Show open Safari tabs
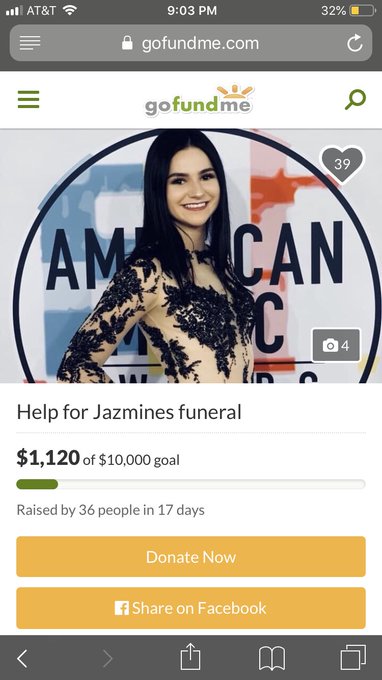This screenshot has height=680, width=382. coord(353,657)
